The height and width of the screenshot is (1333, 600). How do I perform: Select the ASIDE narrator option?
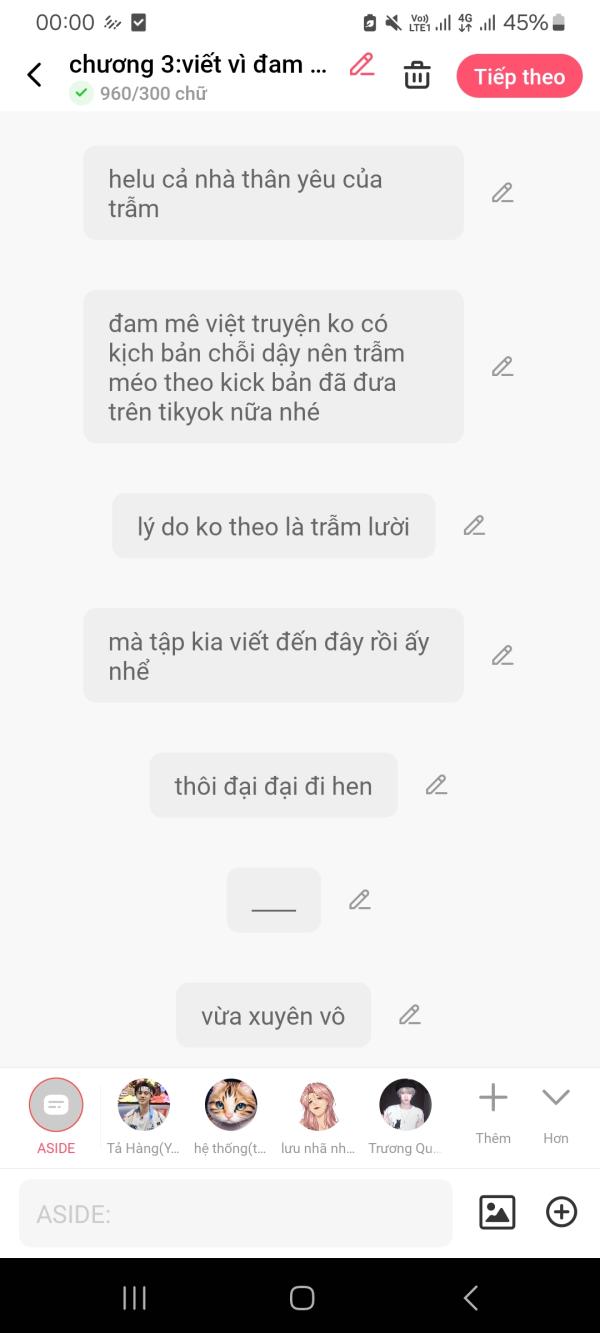tap(56, 1117)
